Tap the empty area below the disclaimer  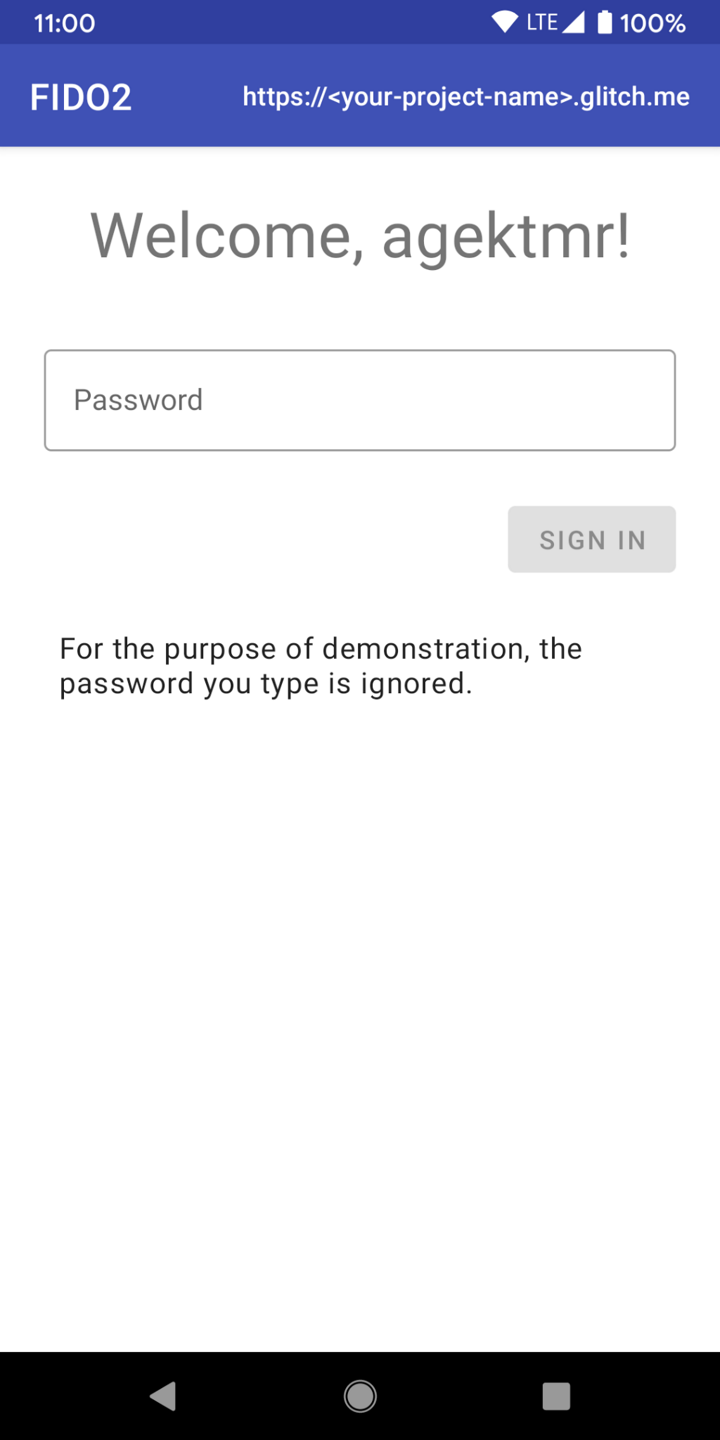coord(360,1000)
